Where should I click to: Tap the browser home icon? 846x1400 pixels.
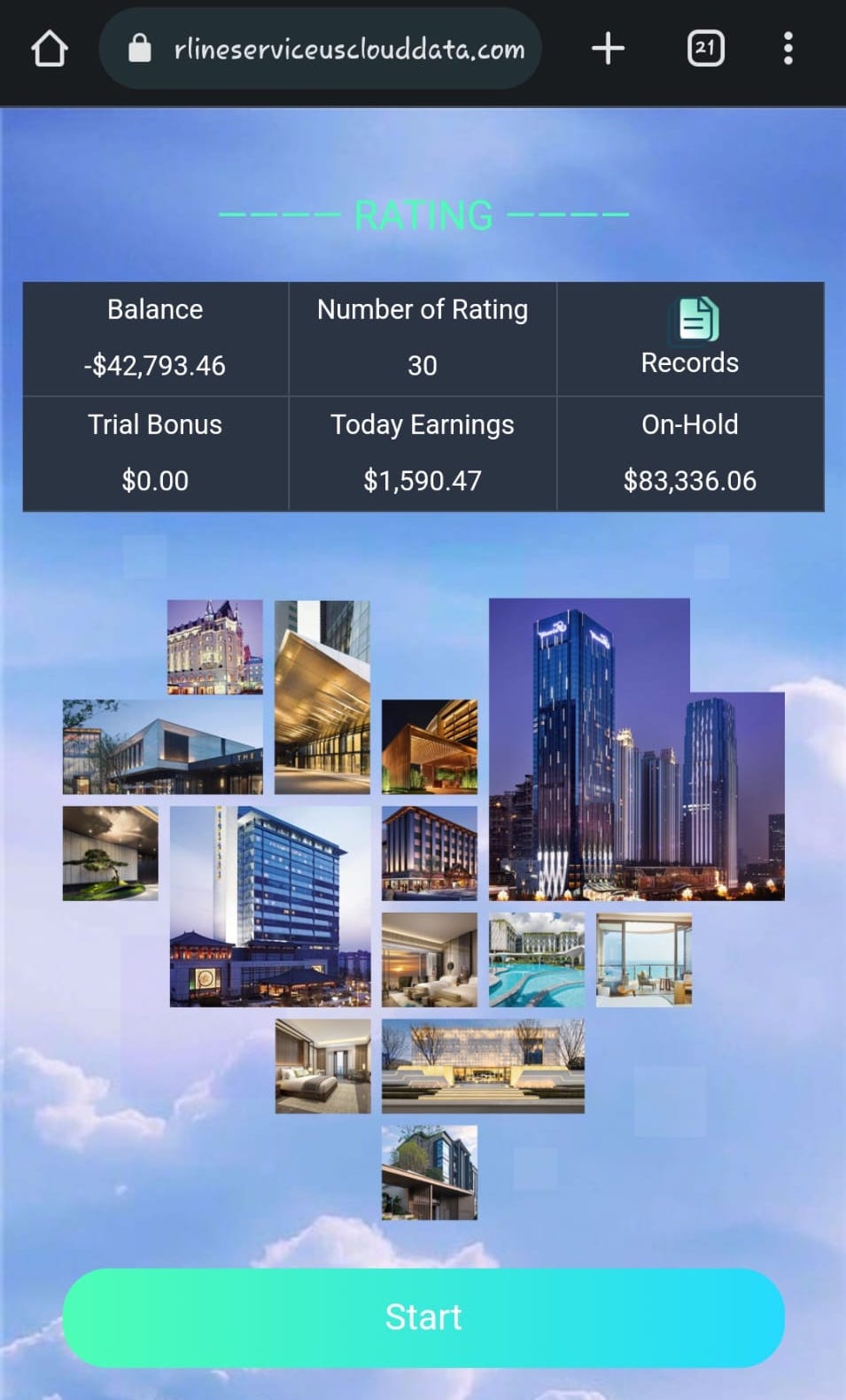[50, 49]
